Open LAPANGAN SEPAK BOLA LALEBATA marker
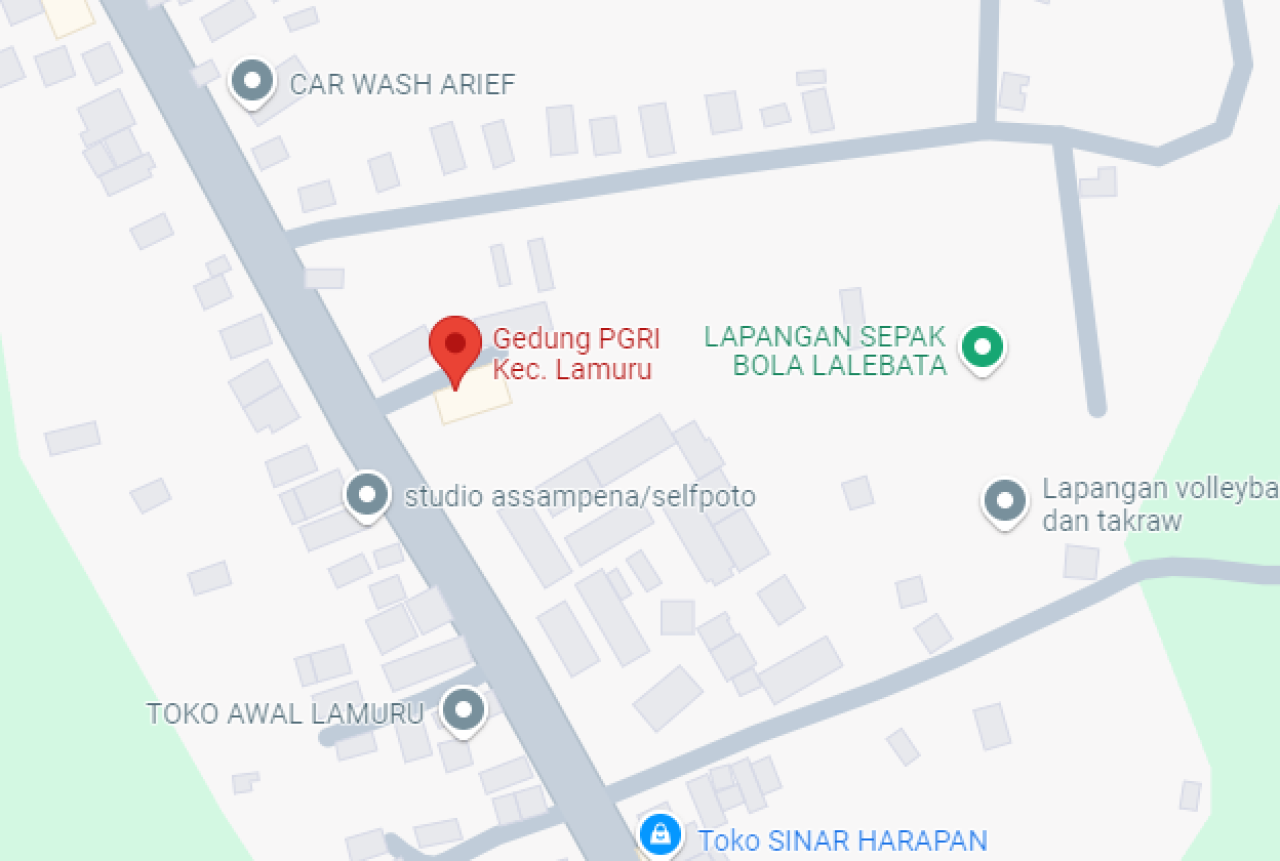 tap(982, 347)
